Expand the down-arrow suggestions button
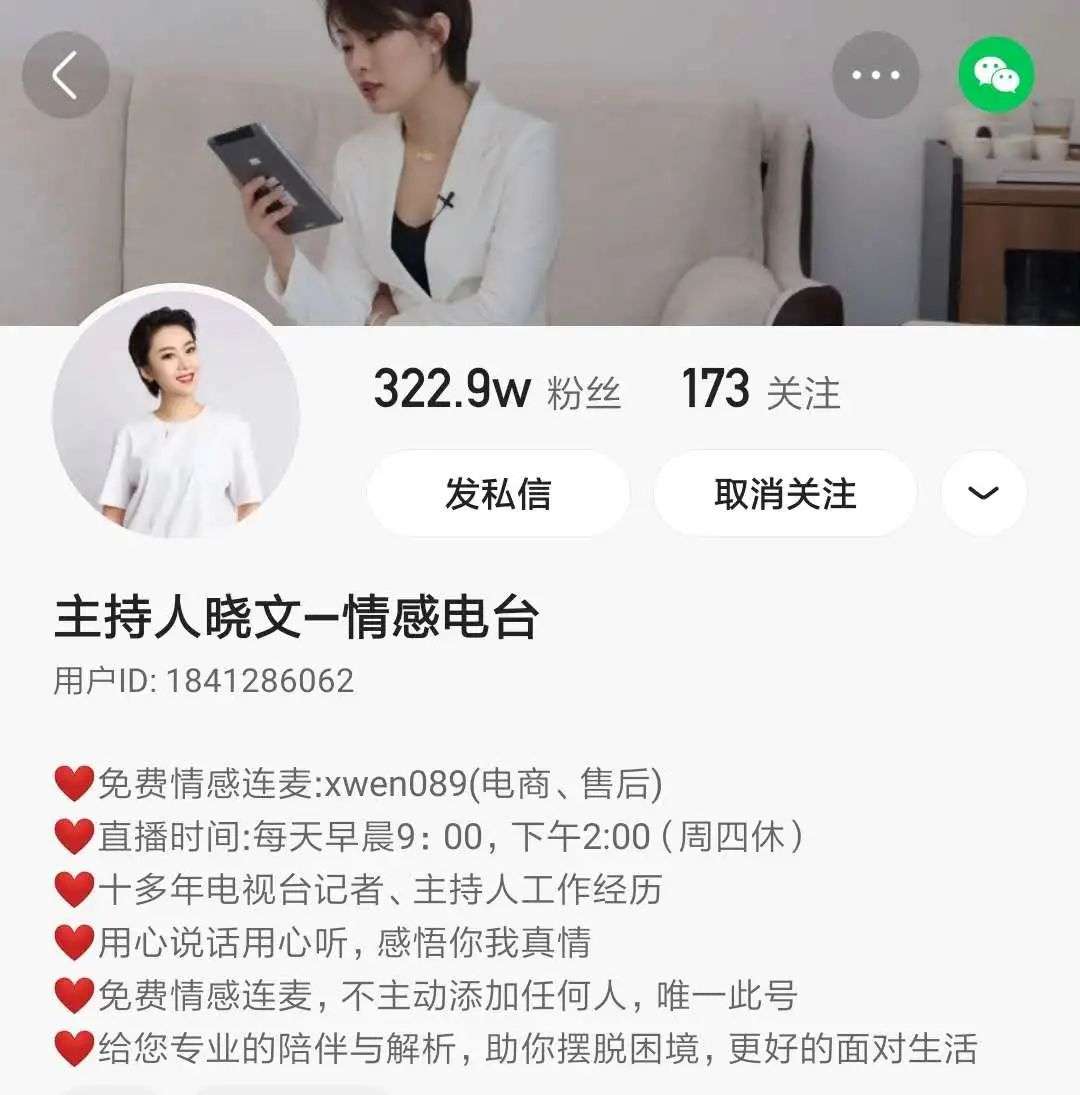This screenshot has height=1095, width=1080. click(x=984, y=494)
